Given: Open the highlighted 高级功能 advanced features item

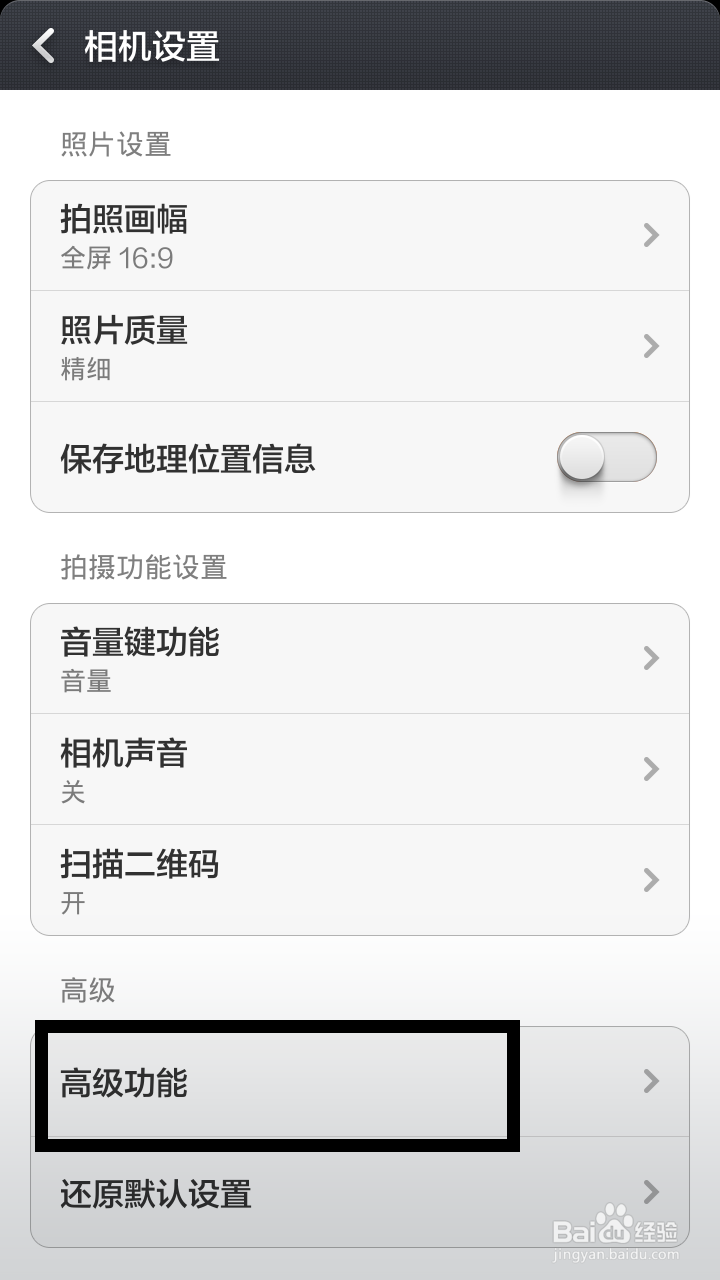Looking at the screenshot, I should 280,1081.
